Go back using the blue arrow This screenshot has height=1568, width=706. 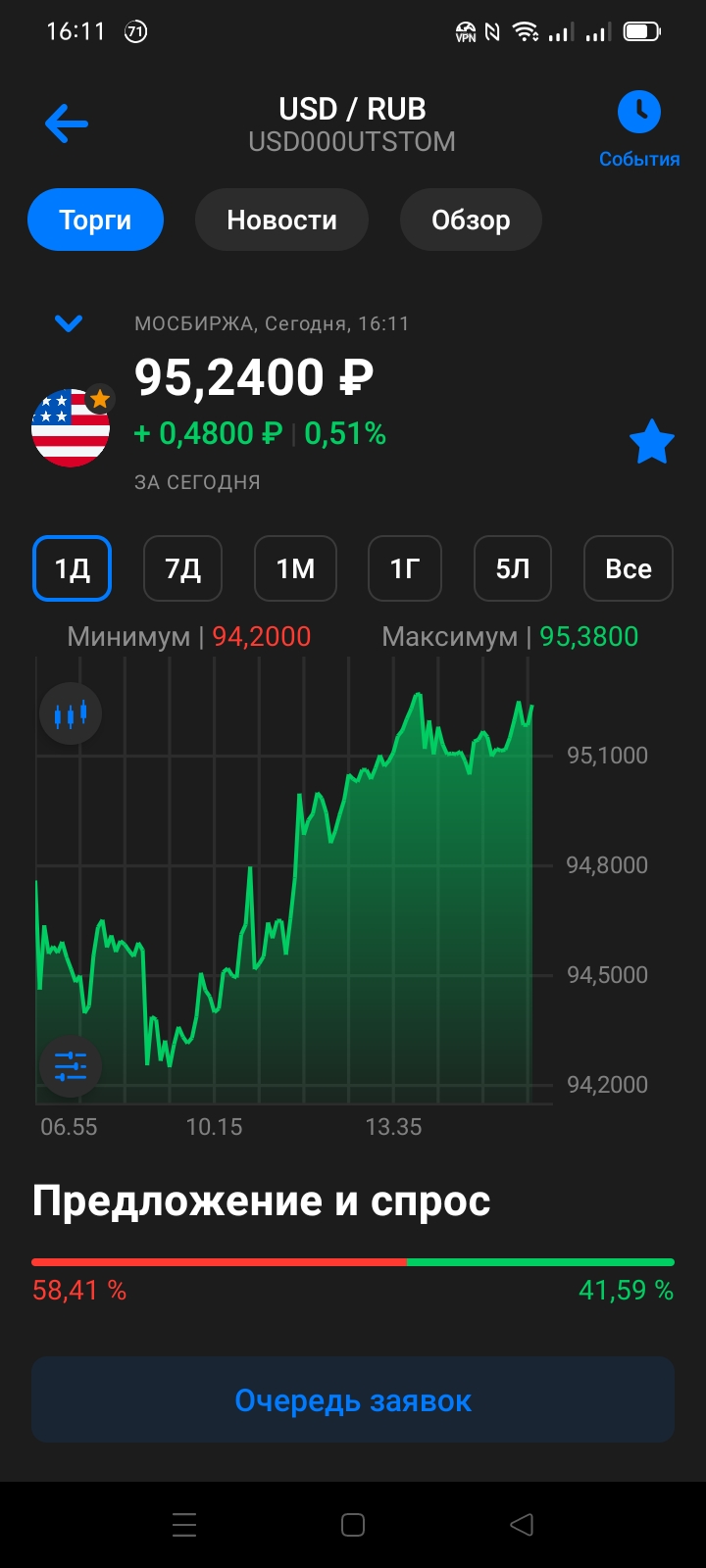(x=67, y=124)
